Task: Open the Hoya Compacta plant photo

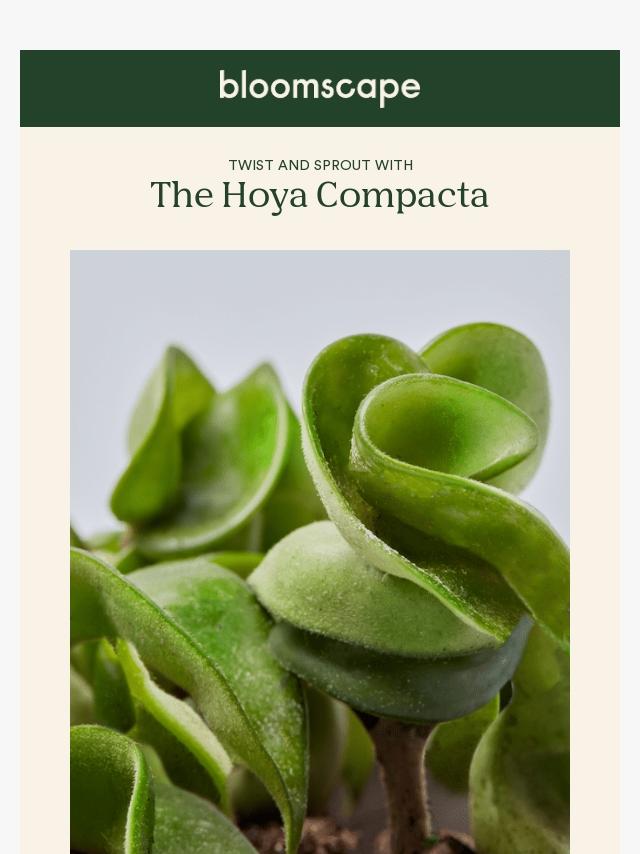Action: [x=320, y=550]
